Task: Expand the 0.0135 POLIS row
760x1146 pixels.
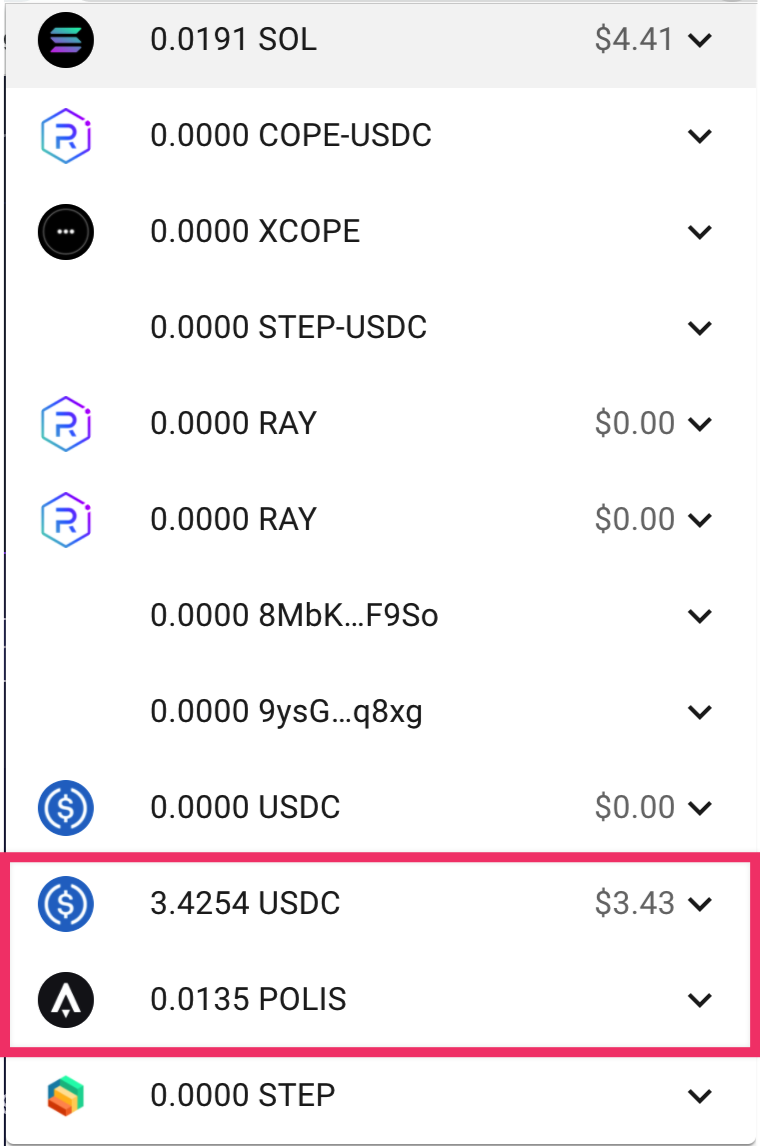Action: click(x=700, y=999)
